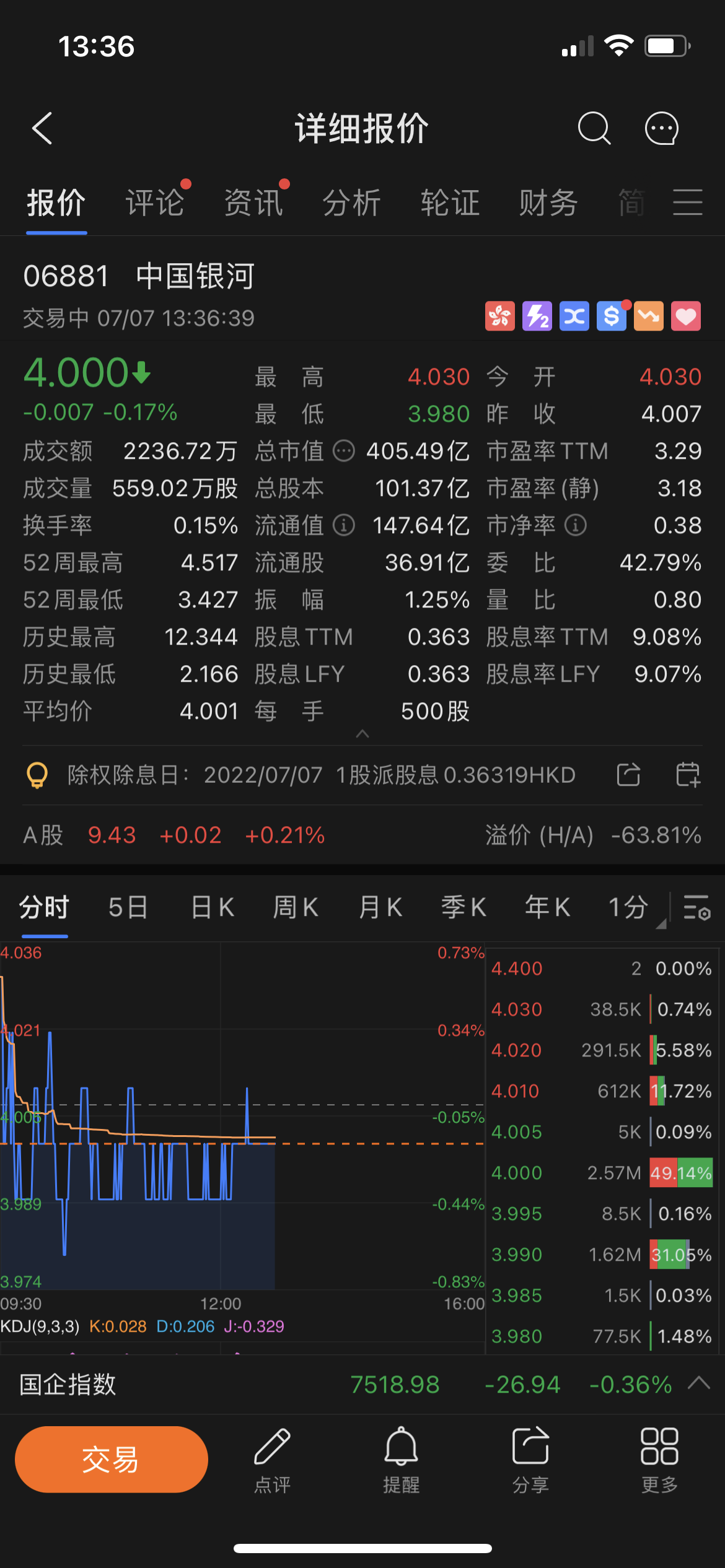
Task: Open chart settings icon
Action: 696,908
